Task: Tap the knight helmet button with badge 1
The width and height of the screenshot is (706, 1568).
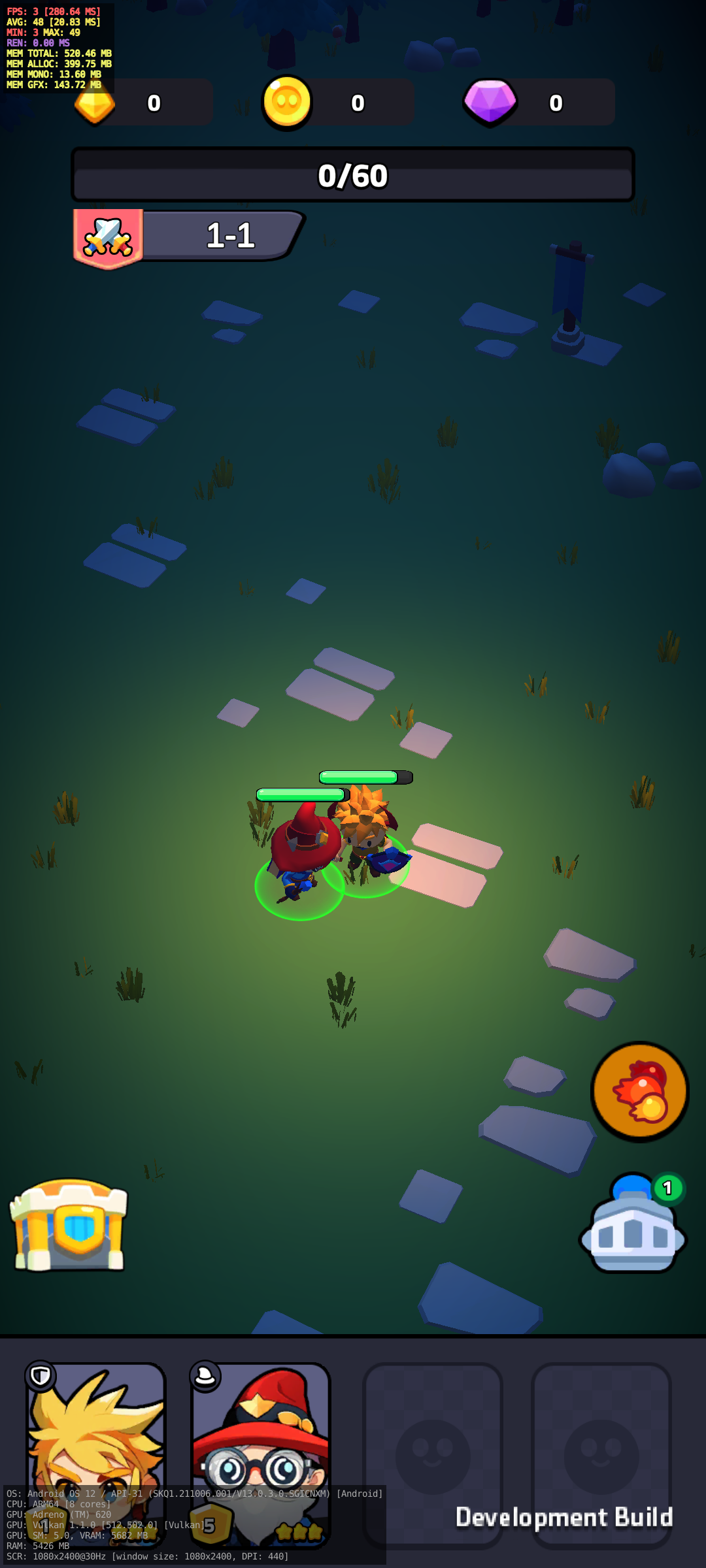Action: pyautogui.click(x=633, y=1222)
